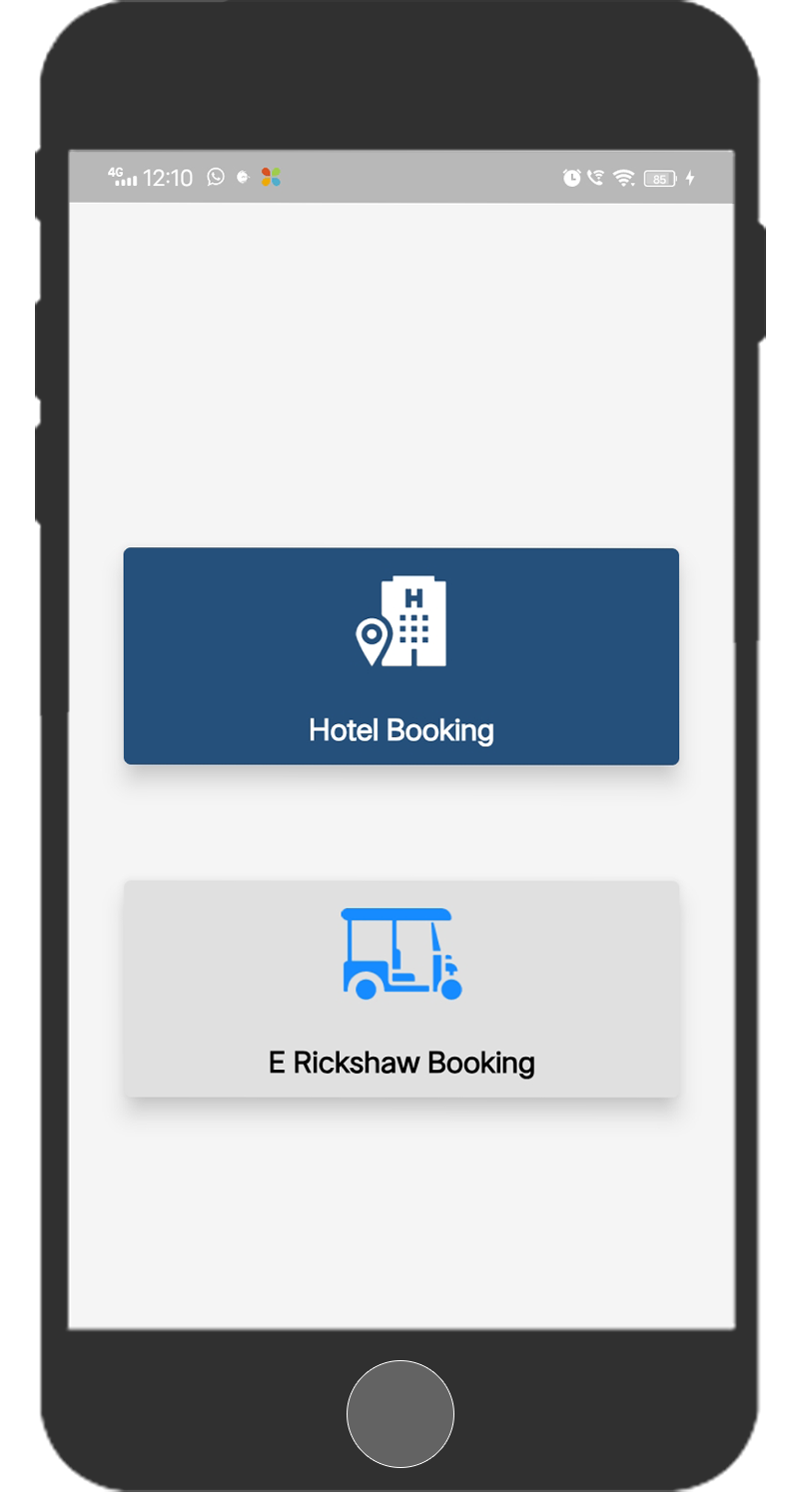
Task: Open the Hotel Booking card
Action: [x=400, y=656]
